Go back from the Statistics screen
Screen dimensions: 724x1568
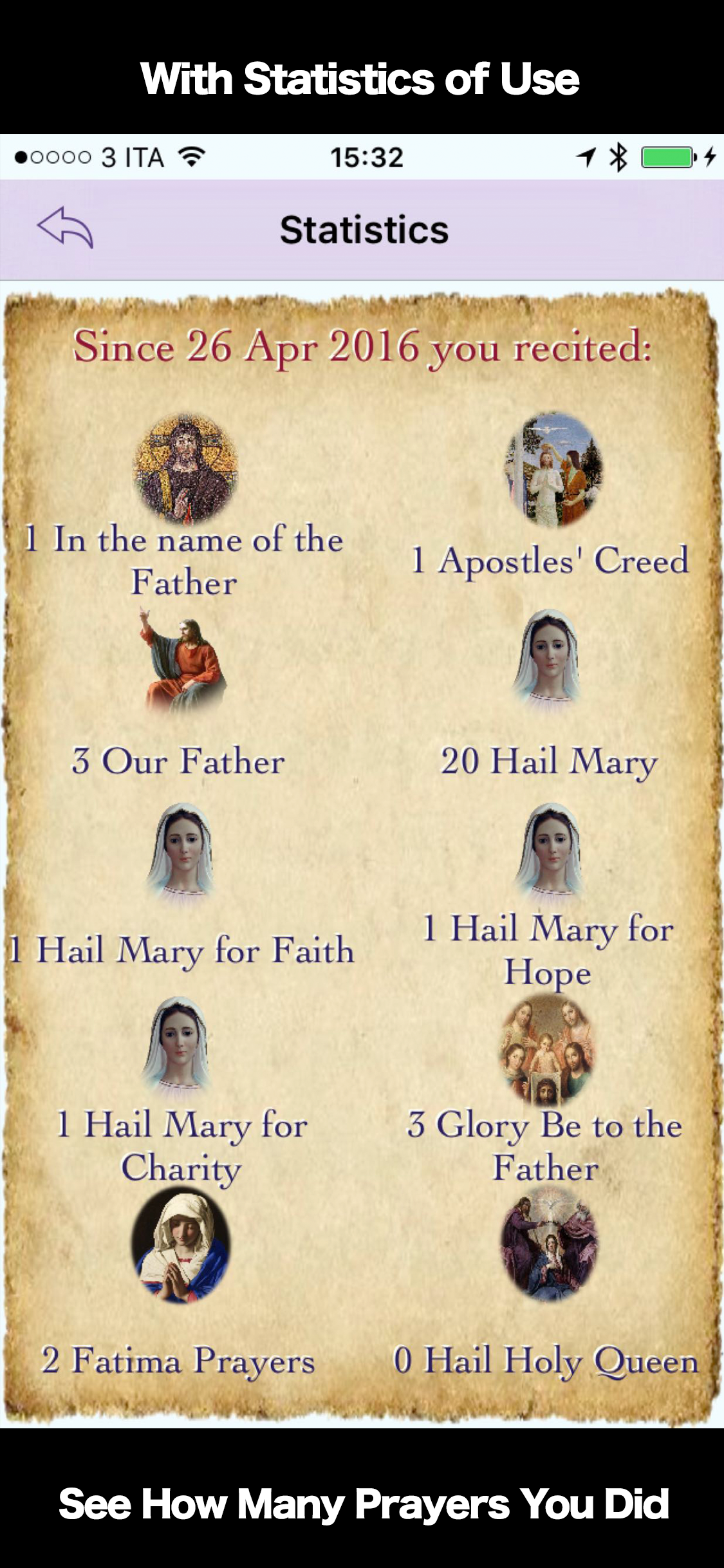65,227
